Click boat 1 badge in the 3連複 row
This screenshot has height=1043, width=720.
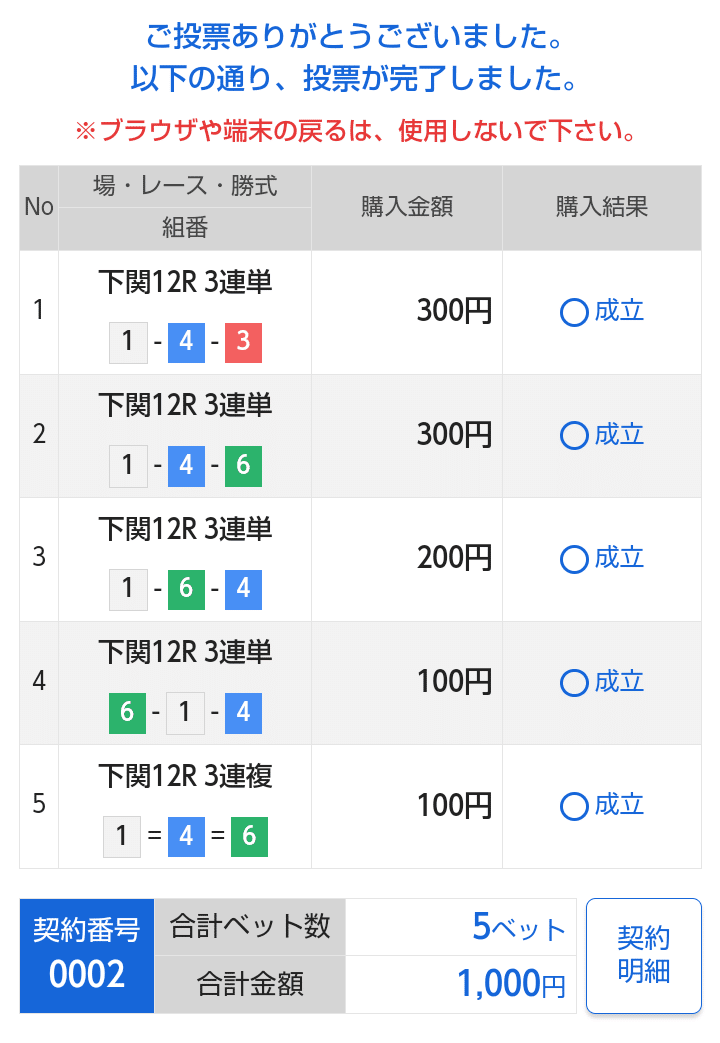point(122,836)
